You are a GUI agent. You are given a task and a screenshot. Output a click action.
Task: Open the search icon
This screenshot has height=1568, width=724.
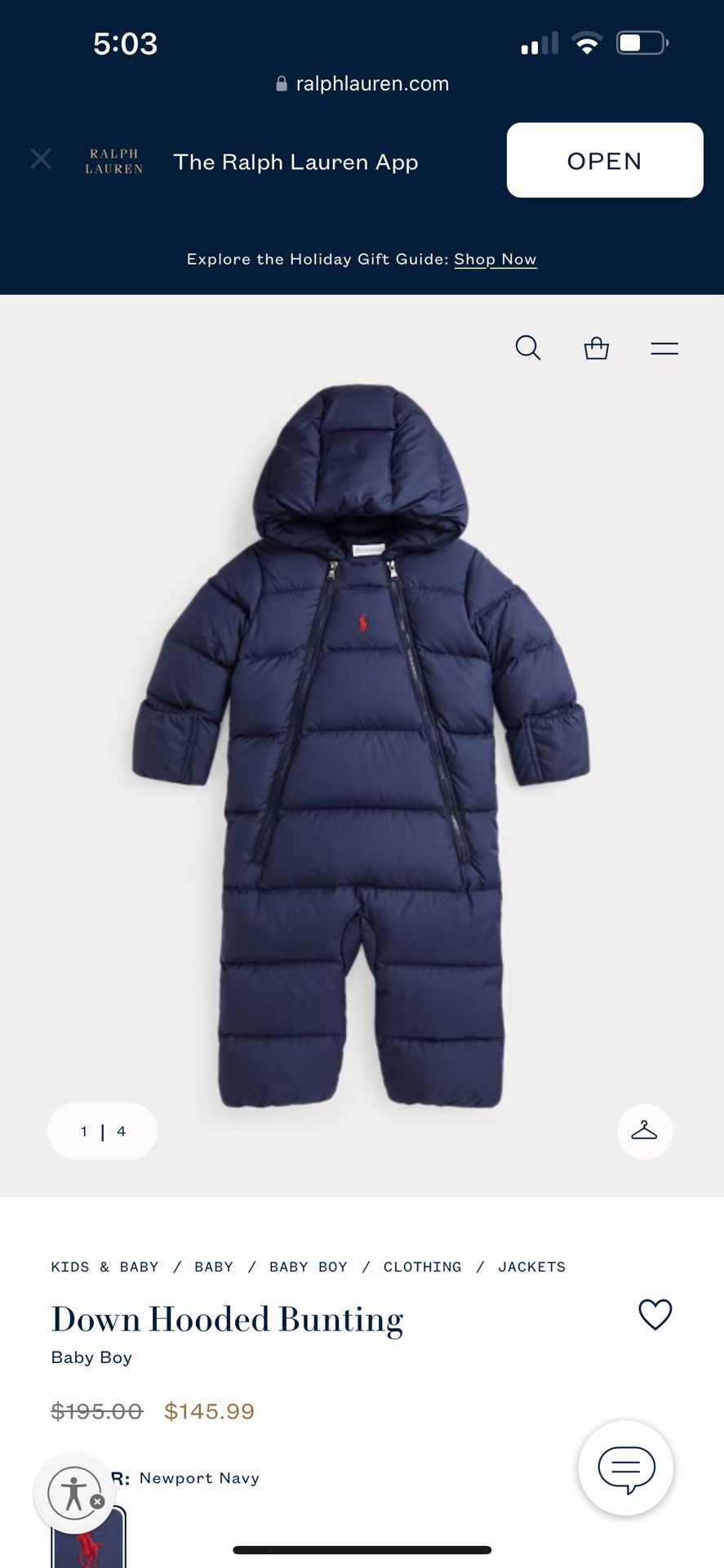coord(528,348)
